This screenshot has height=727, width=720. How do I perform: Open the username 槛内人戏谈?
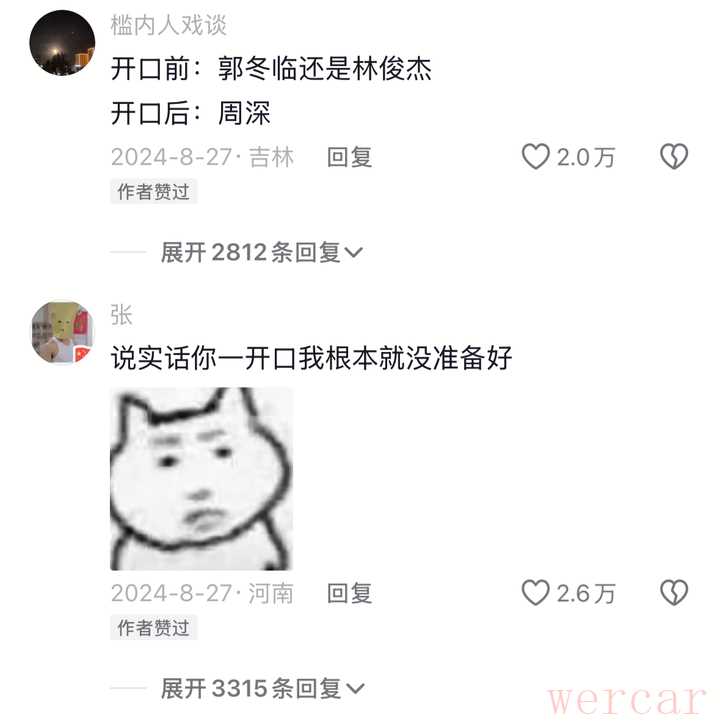(158, 24)
